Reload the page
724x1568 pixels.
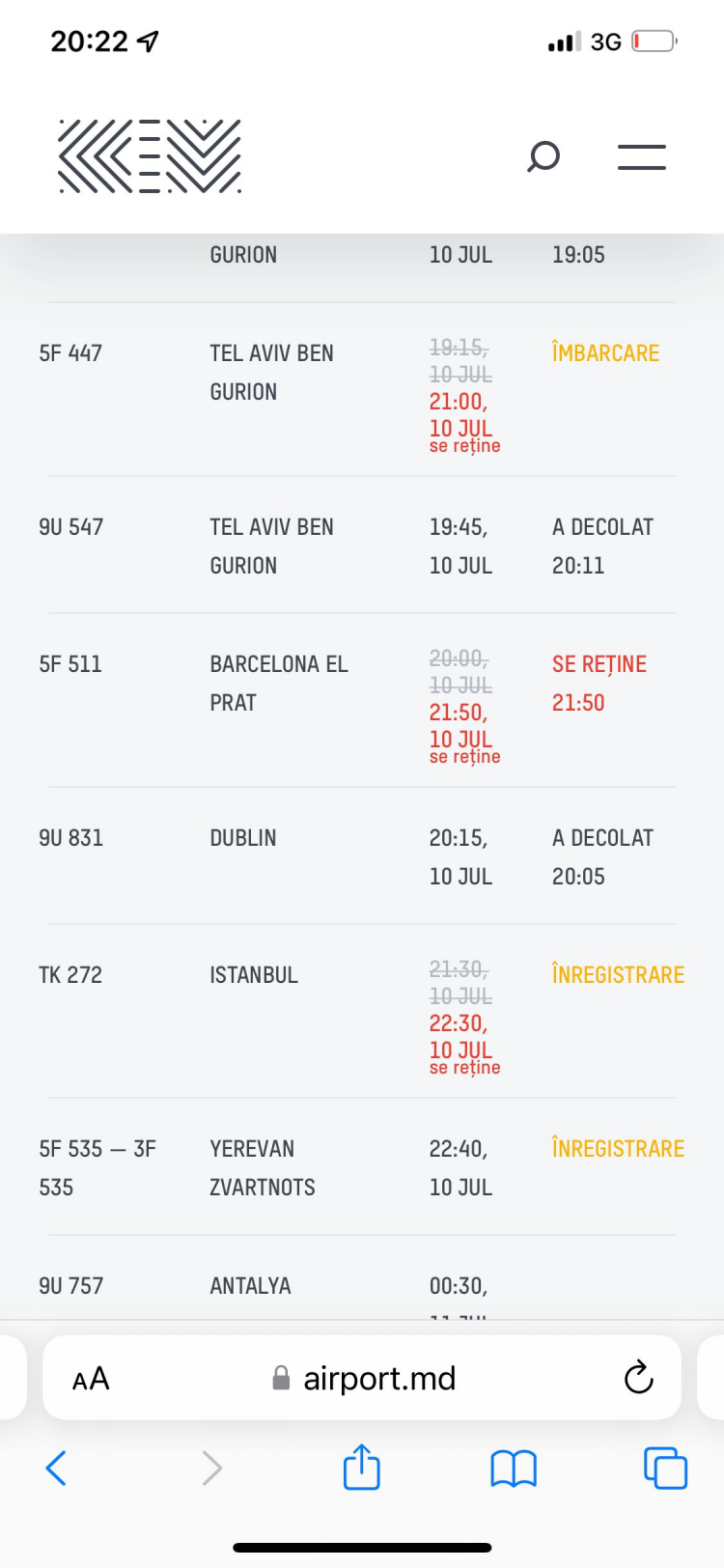pos(639,1378)
